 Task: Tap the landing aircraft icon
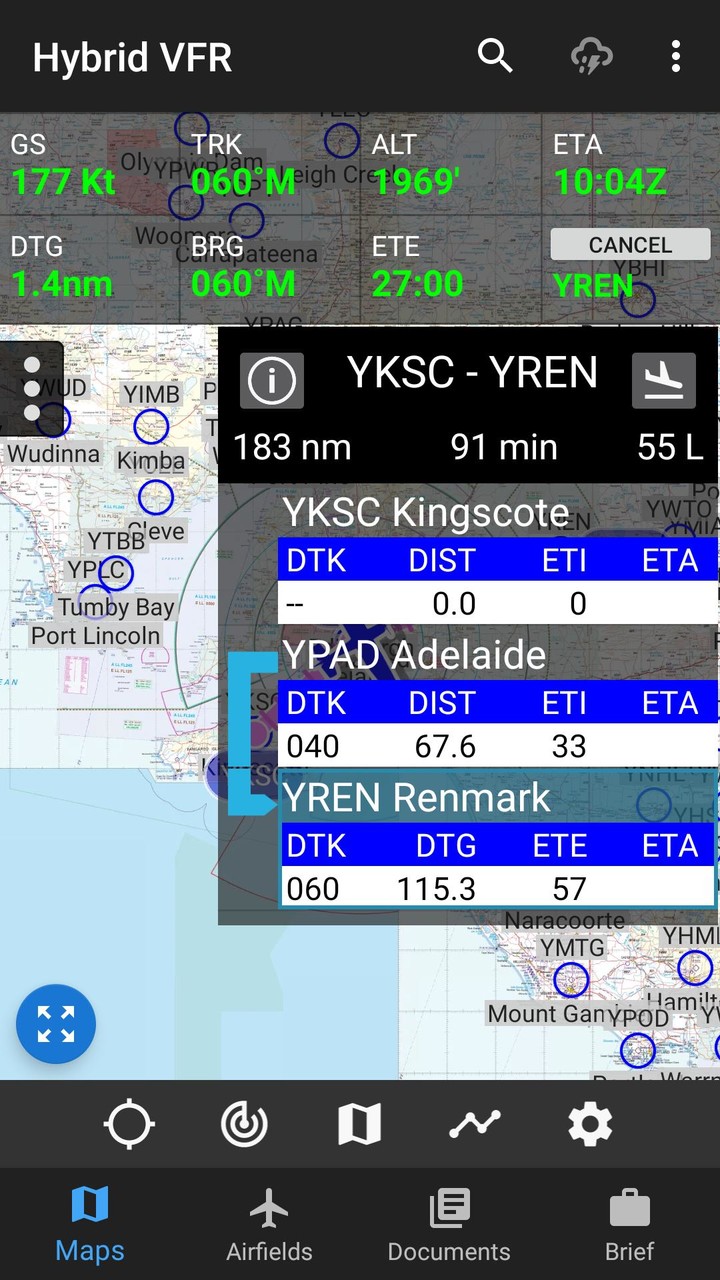(664, 380)
